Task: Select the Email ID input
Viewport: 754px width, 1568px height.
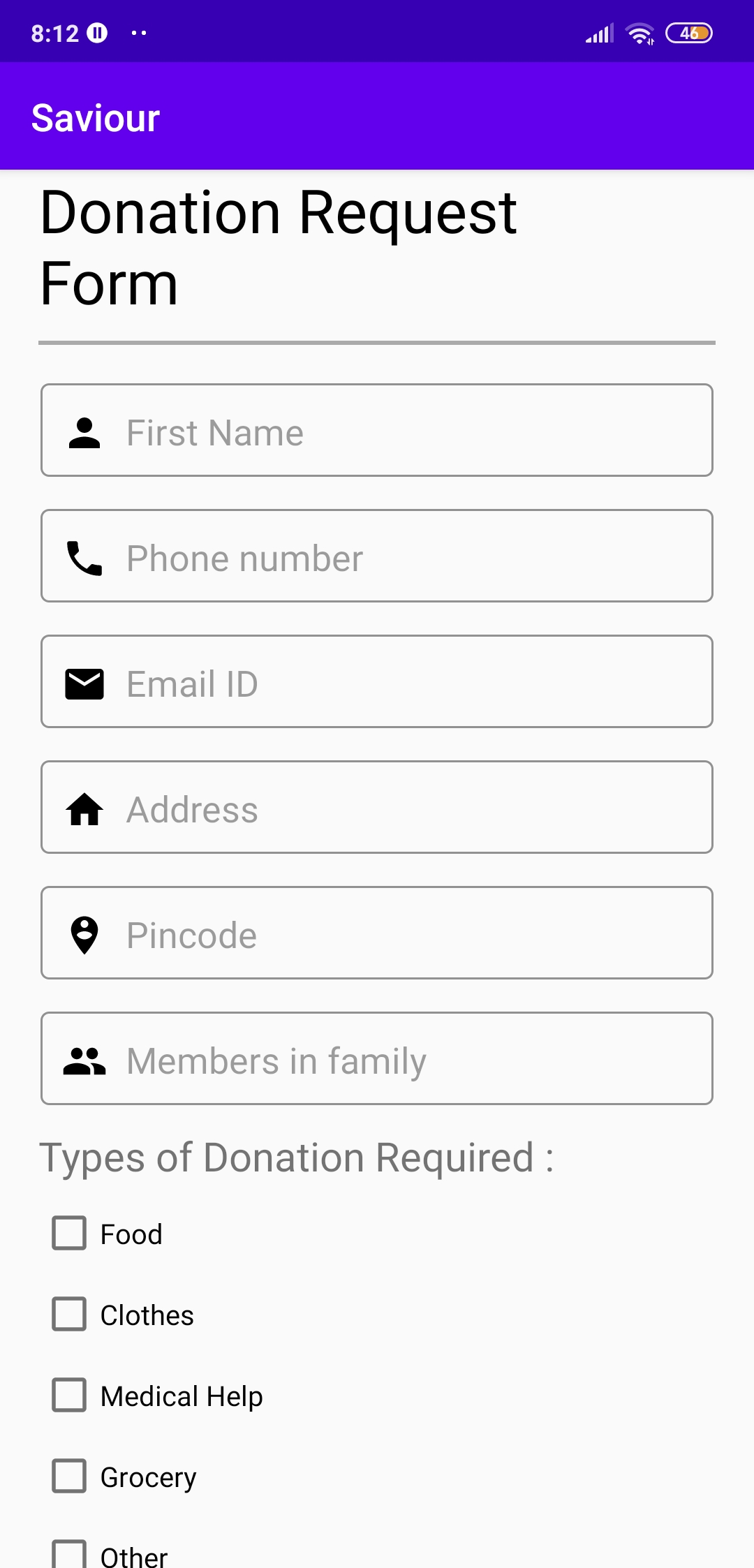Action: coord(377,682)
